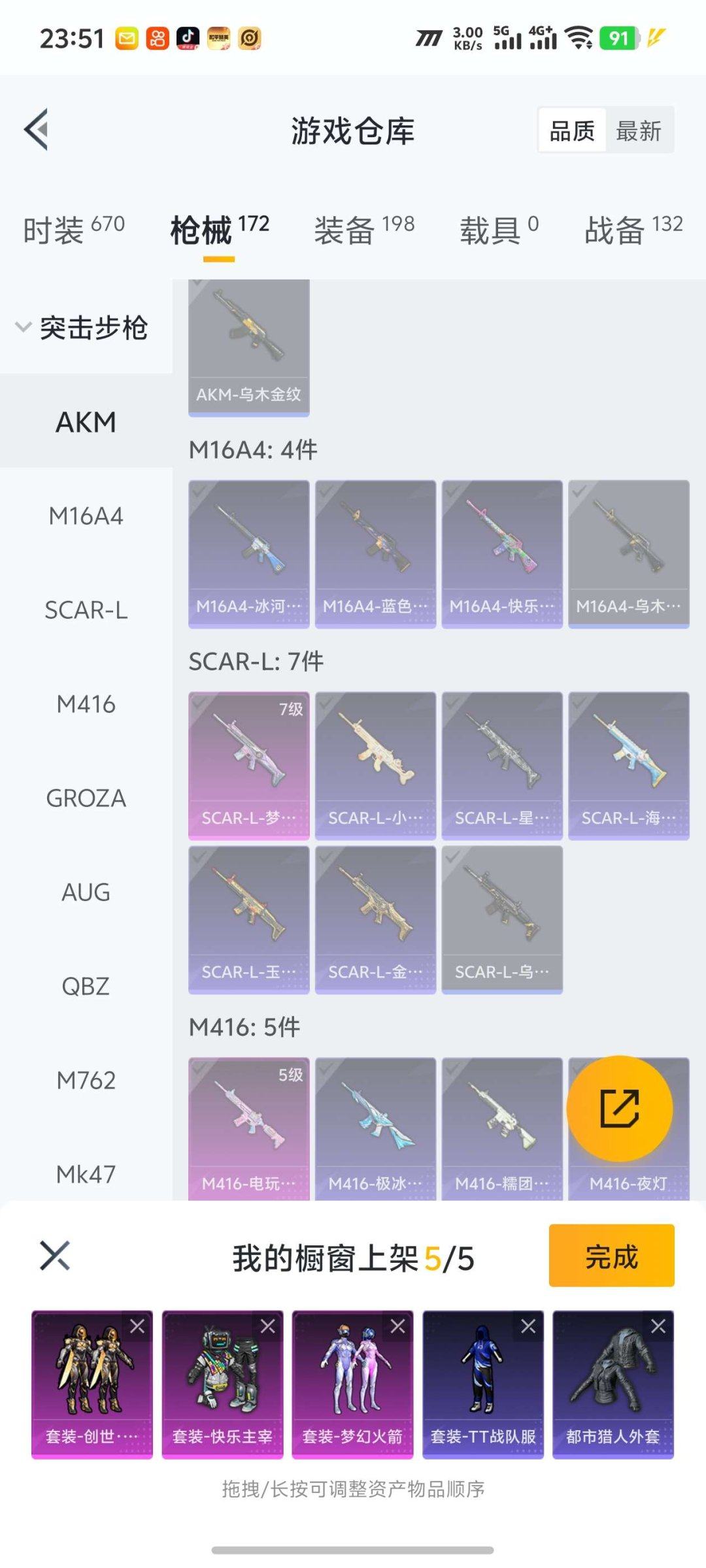Confirm showcase with 完成
This screenshot has width=706, height=1568.
pyautogui.click(x=611, y=1256)
